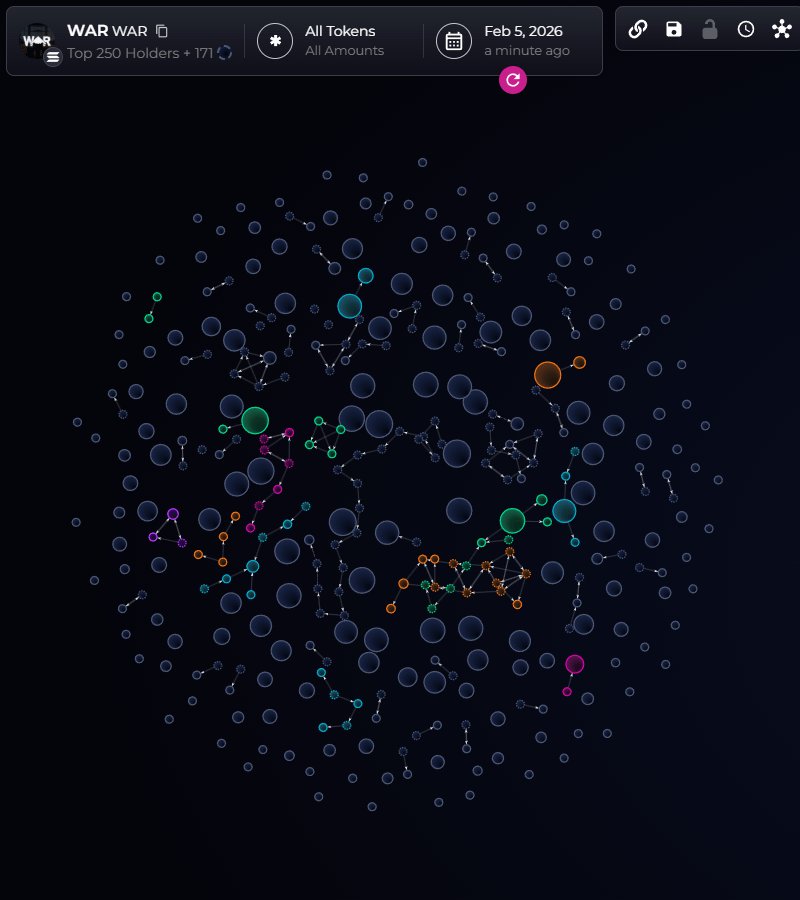Select the magenta bubble in the lower right

[574, 664]
